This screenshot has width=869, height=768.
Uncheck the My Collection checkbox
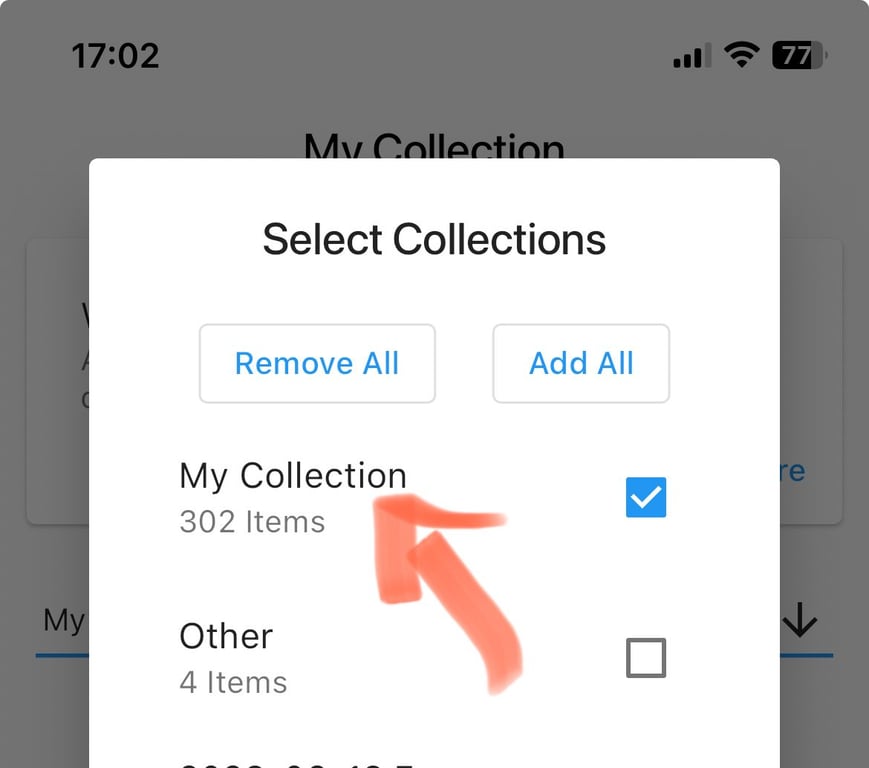click(x=646, y=497)
